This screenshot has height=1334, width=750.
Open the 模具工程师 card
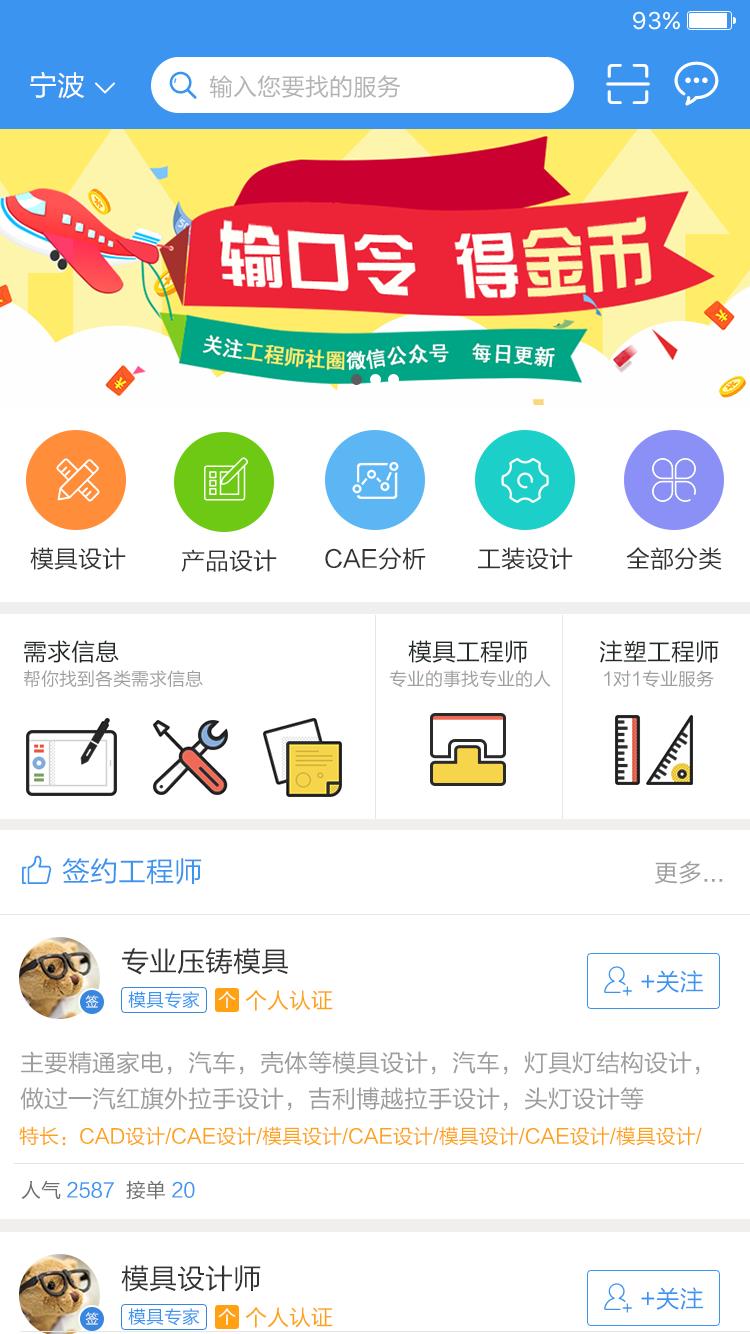click(468, 717)
